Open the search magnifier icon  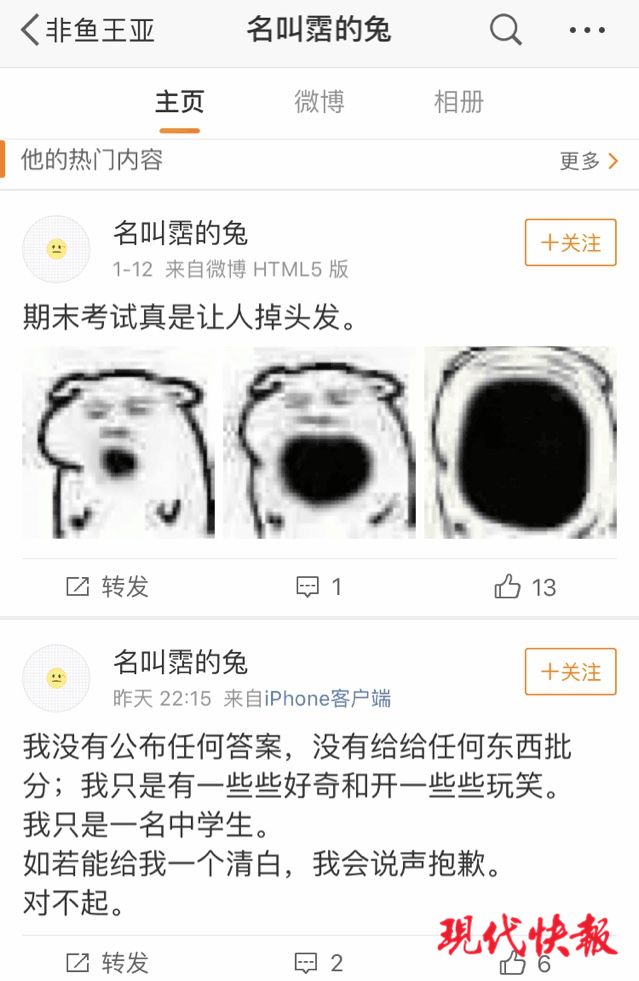pyautogui.click(x=506, y=31)
